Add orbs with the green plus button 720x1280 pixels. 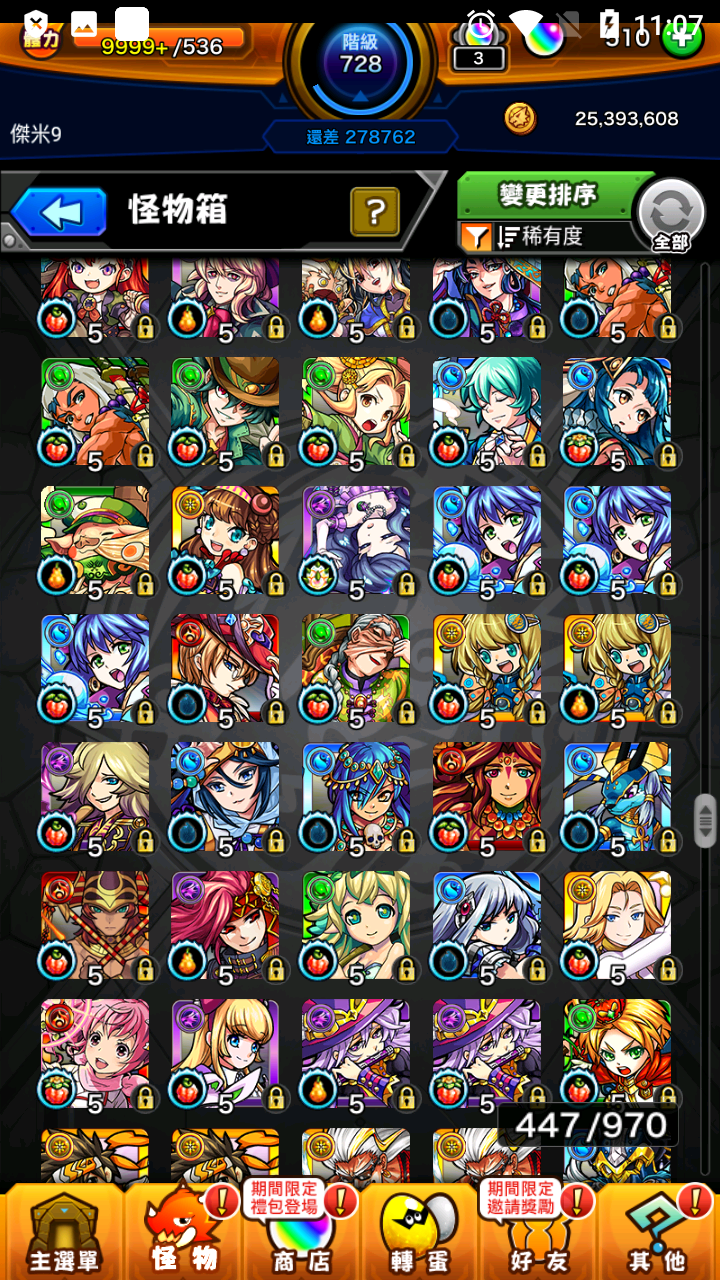tap(683, 40)
